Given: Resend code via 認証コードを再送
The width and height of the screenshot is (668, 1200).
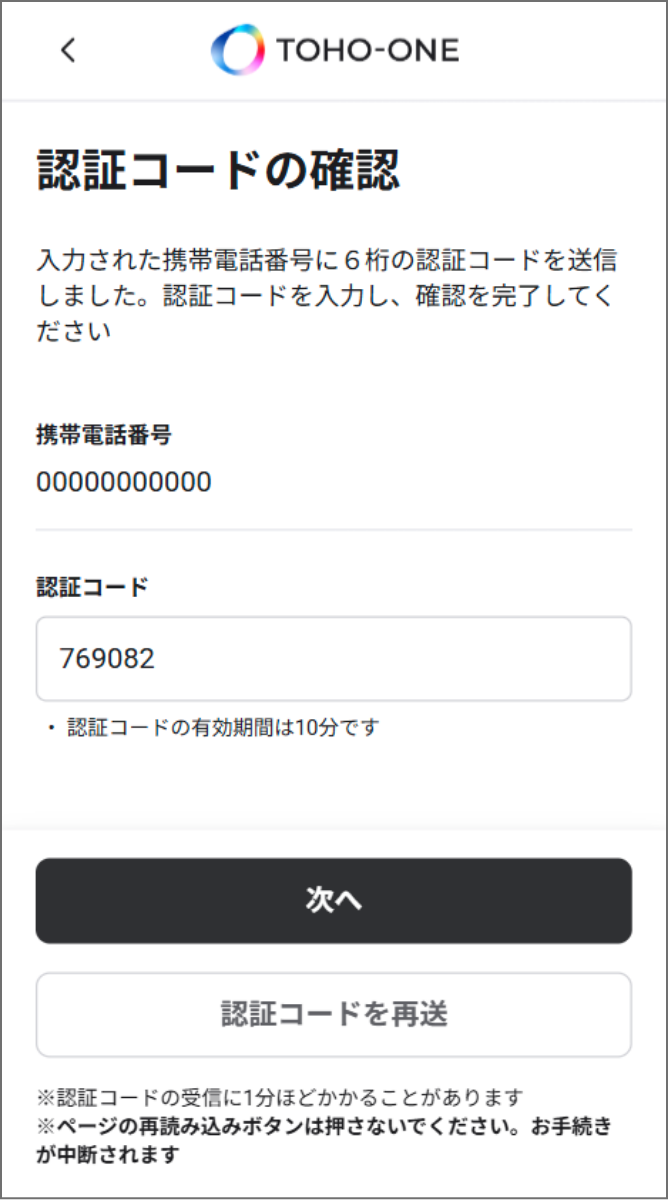Looking at the screenshot, I should [x=333, y=1014].
